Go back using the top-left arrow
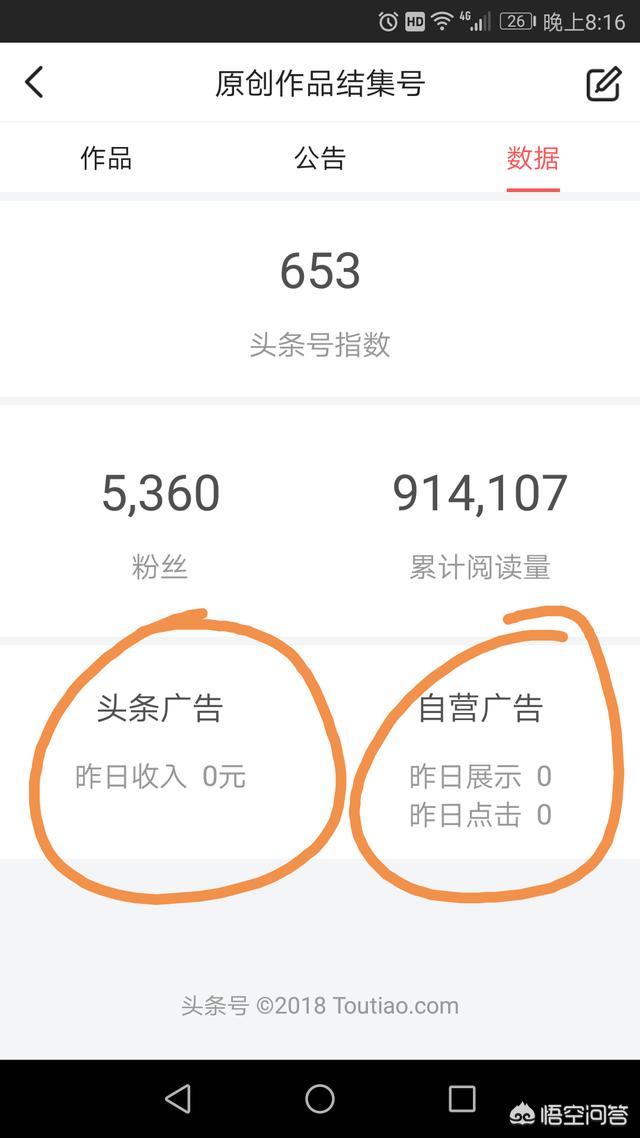The height and width of the screenshot is (1138, 640). point(35,82)
